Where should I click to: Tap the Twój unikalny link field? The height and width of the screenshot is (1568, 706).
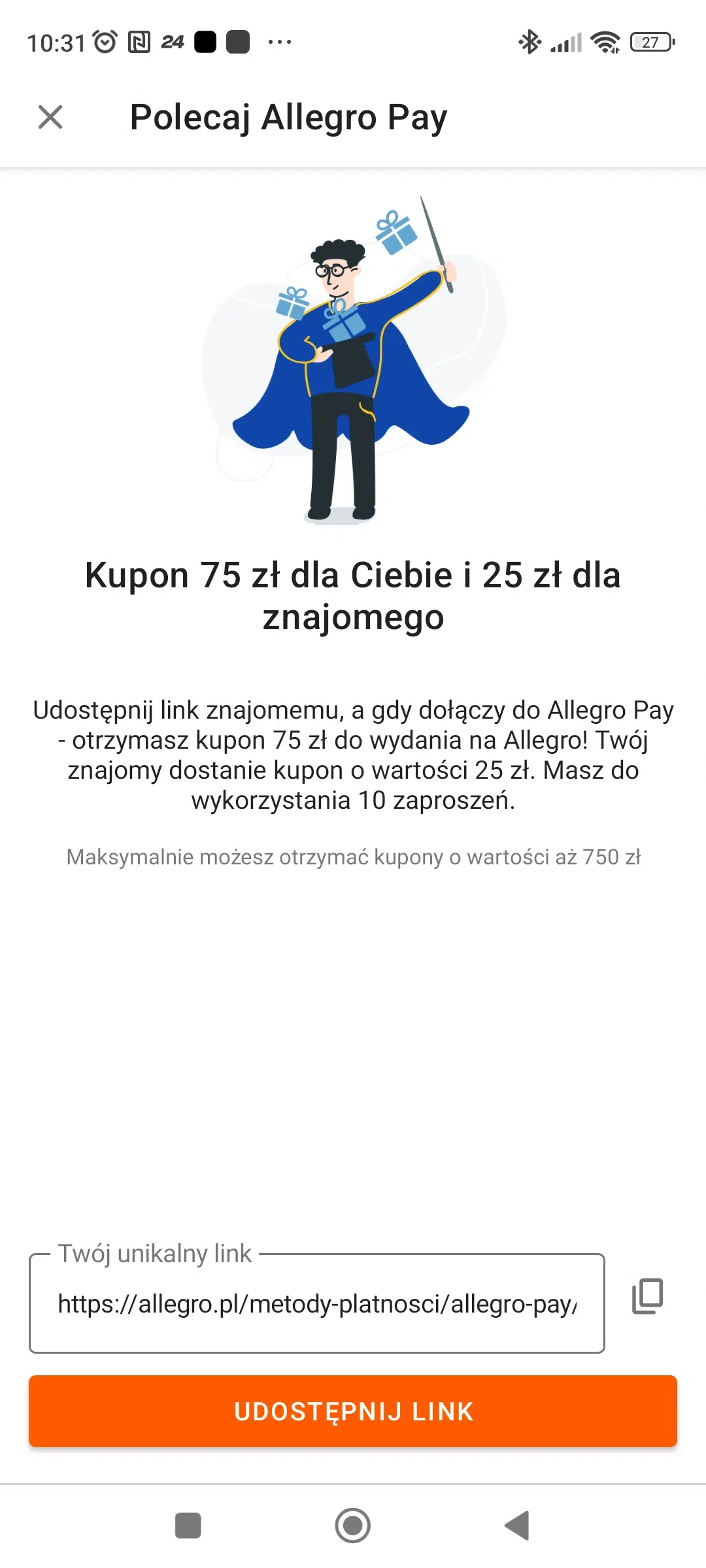coord(317,1303)
